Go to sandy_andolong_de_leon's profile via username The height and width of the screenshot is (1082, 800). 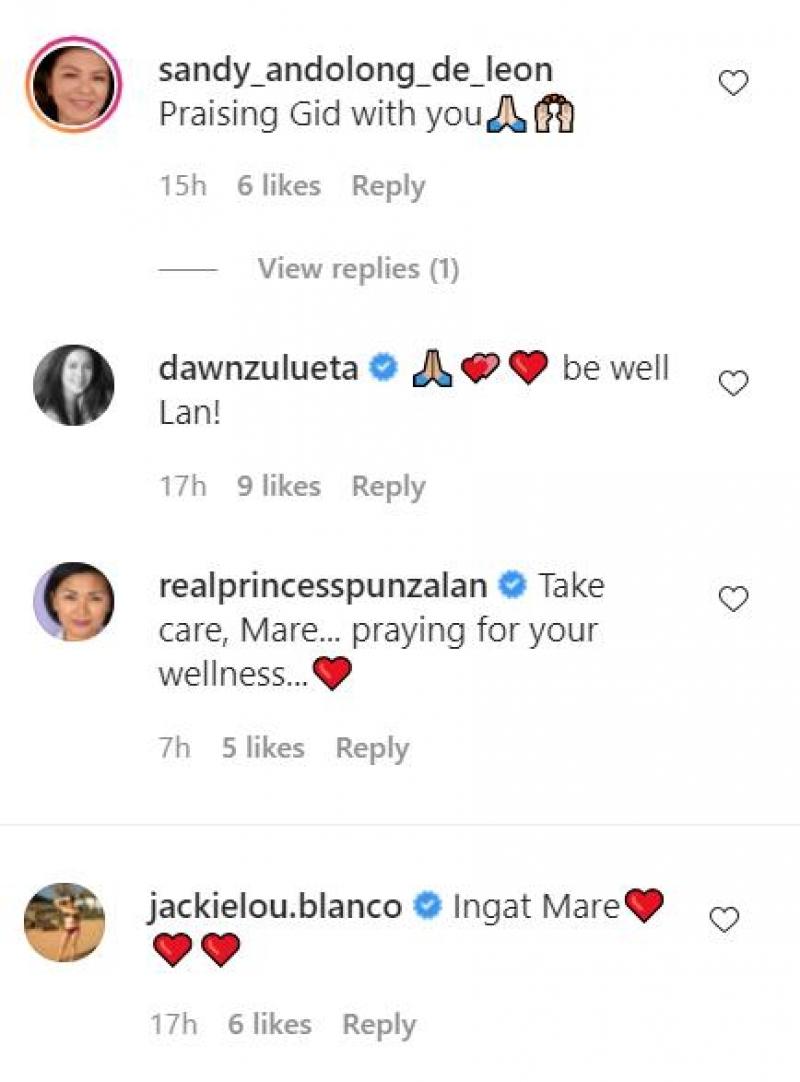355,70
